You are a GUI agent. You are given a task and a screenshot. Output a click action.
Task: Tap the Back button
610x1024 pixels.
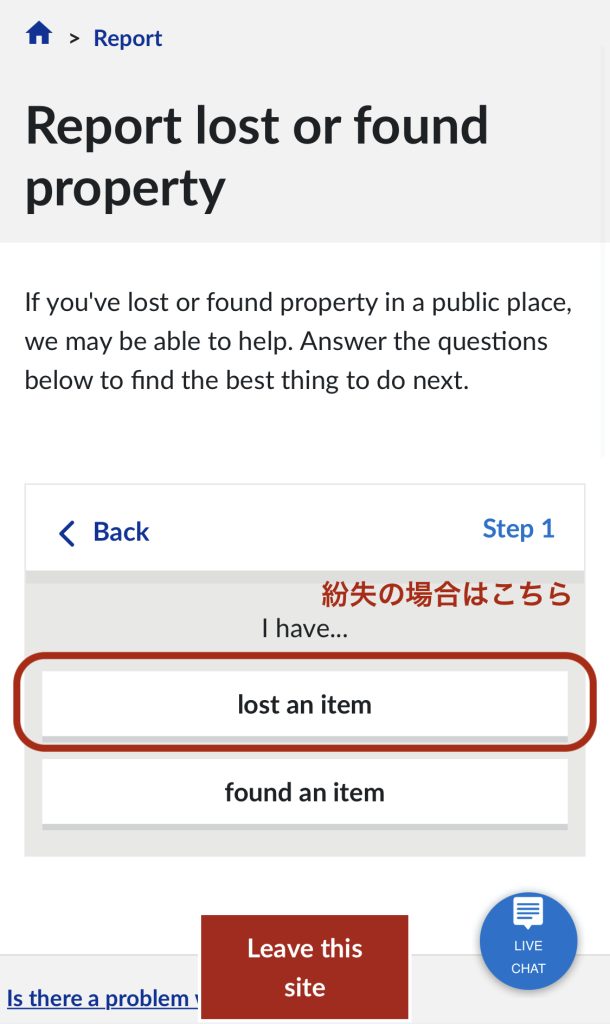tap(104, 532)
